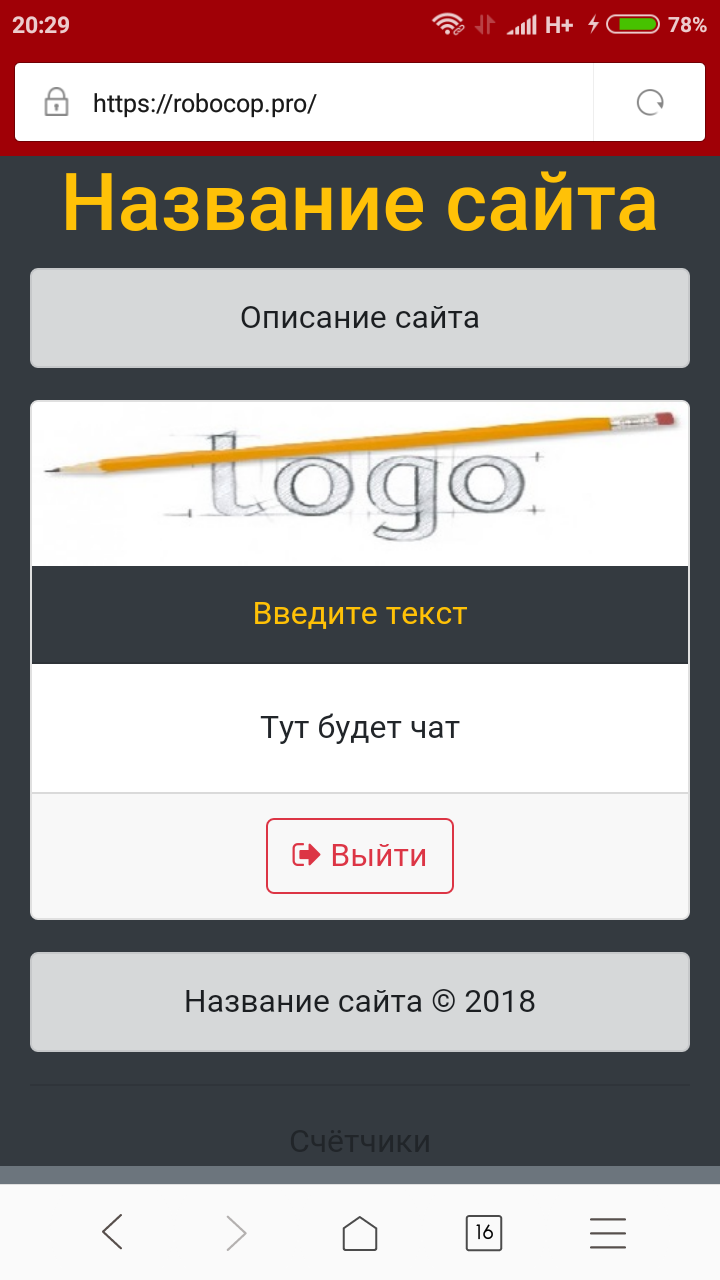Show the 16 open tabs
The height and width of the screenshot is (1280, 720).
click(x=484, y=1233)
